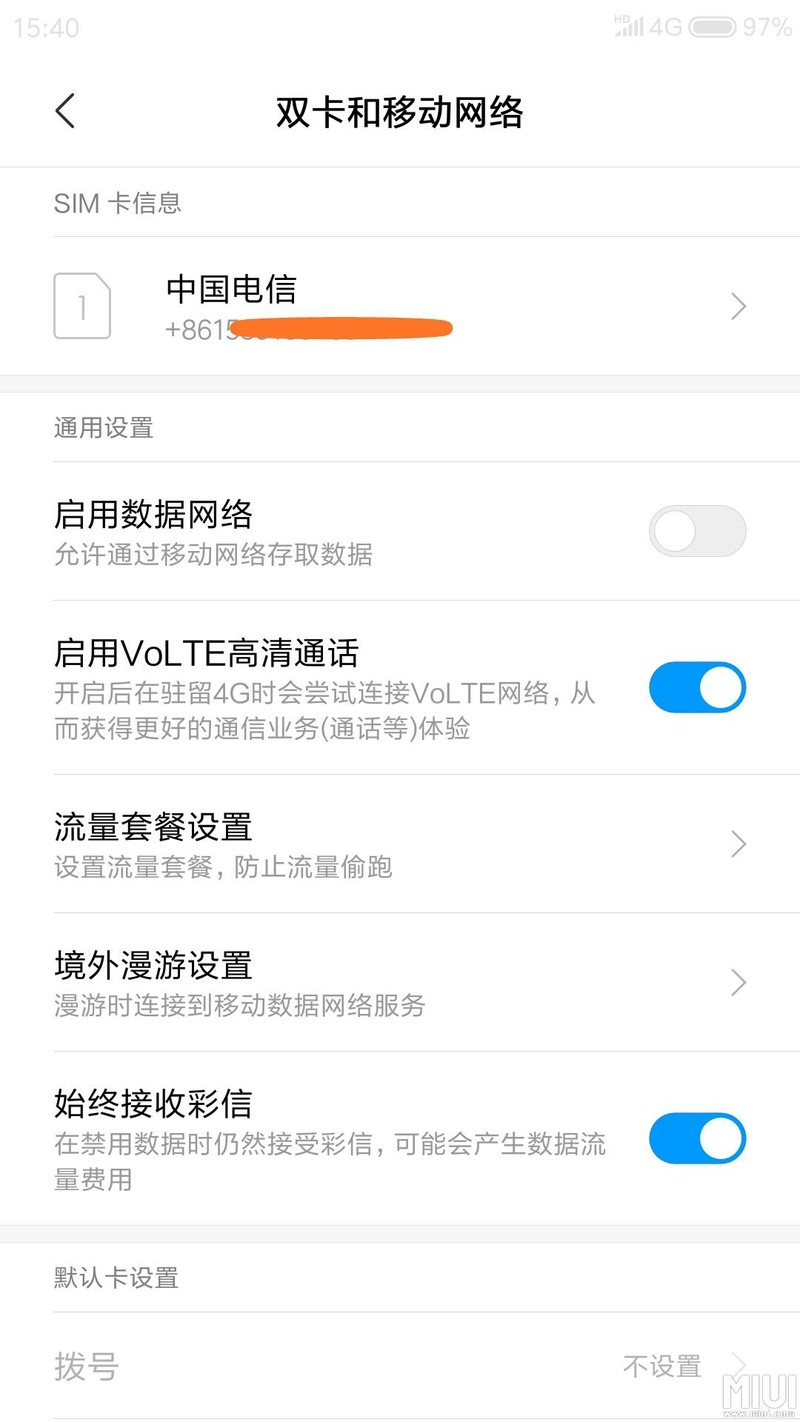
Task: Open the China Telecom SIM chevron arrow
Action: (737, 305)
